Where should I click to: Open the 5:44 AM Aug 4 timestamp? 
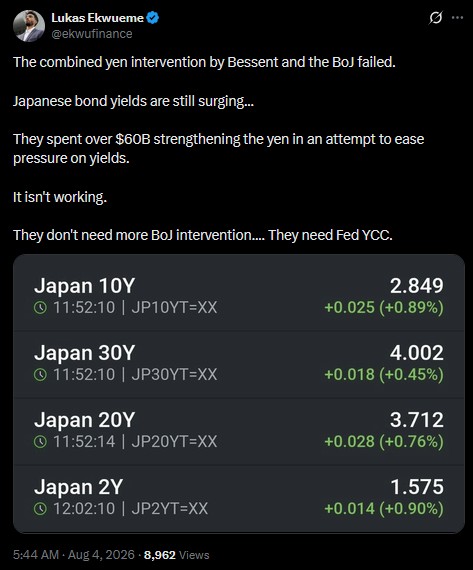coord(74,555)
